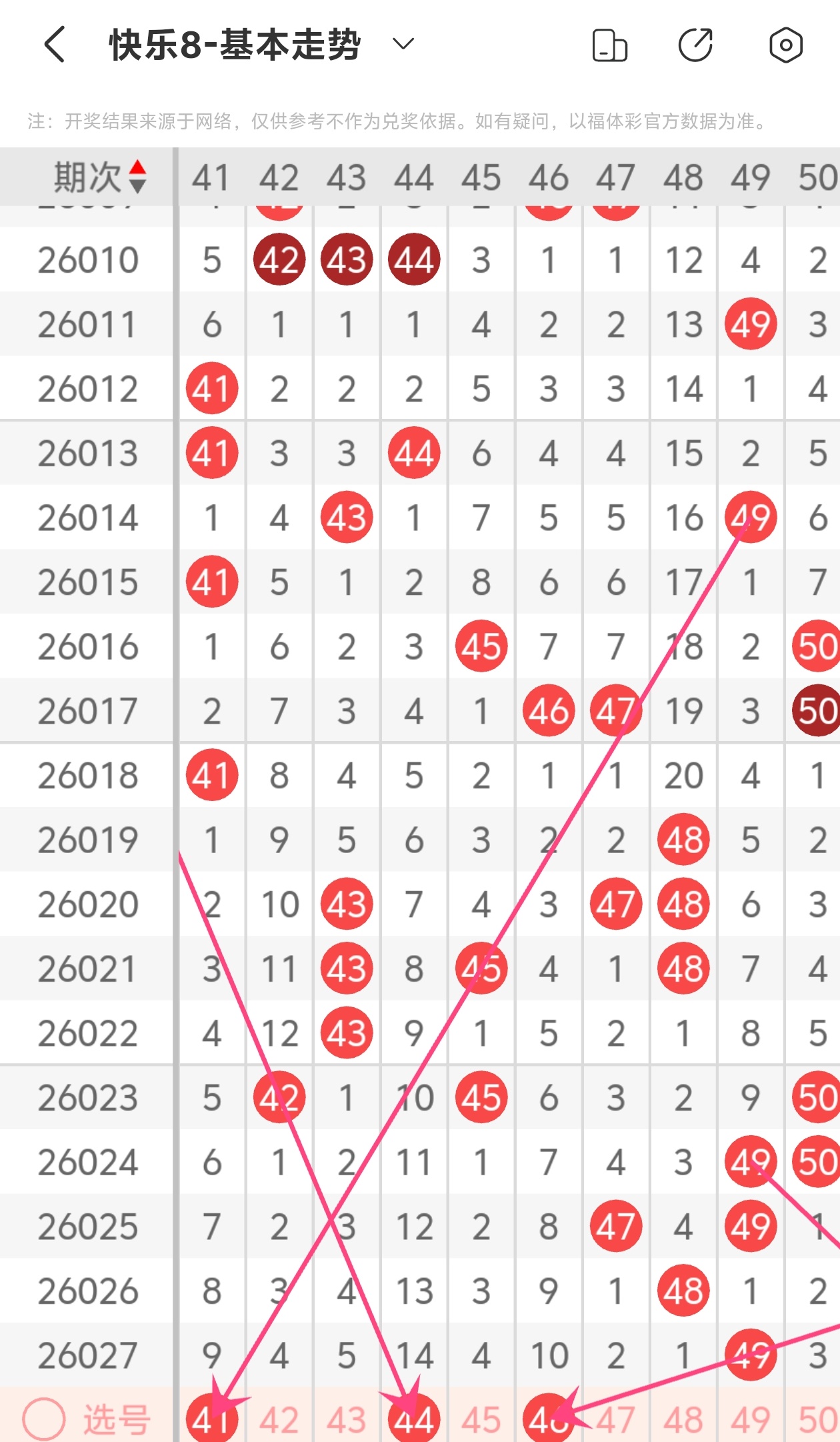Go back using the top-left arrow
840x1442 pixels.
point(55,45)
